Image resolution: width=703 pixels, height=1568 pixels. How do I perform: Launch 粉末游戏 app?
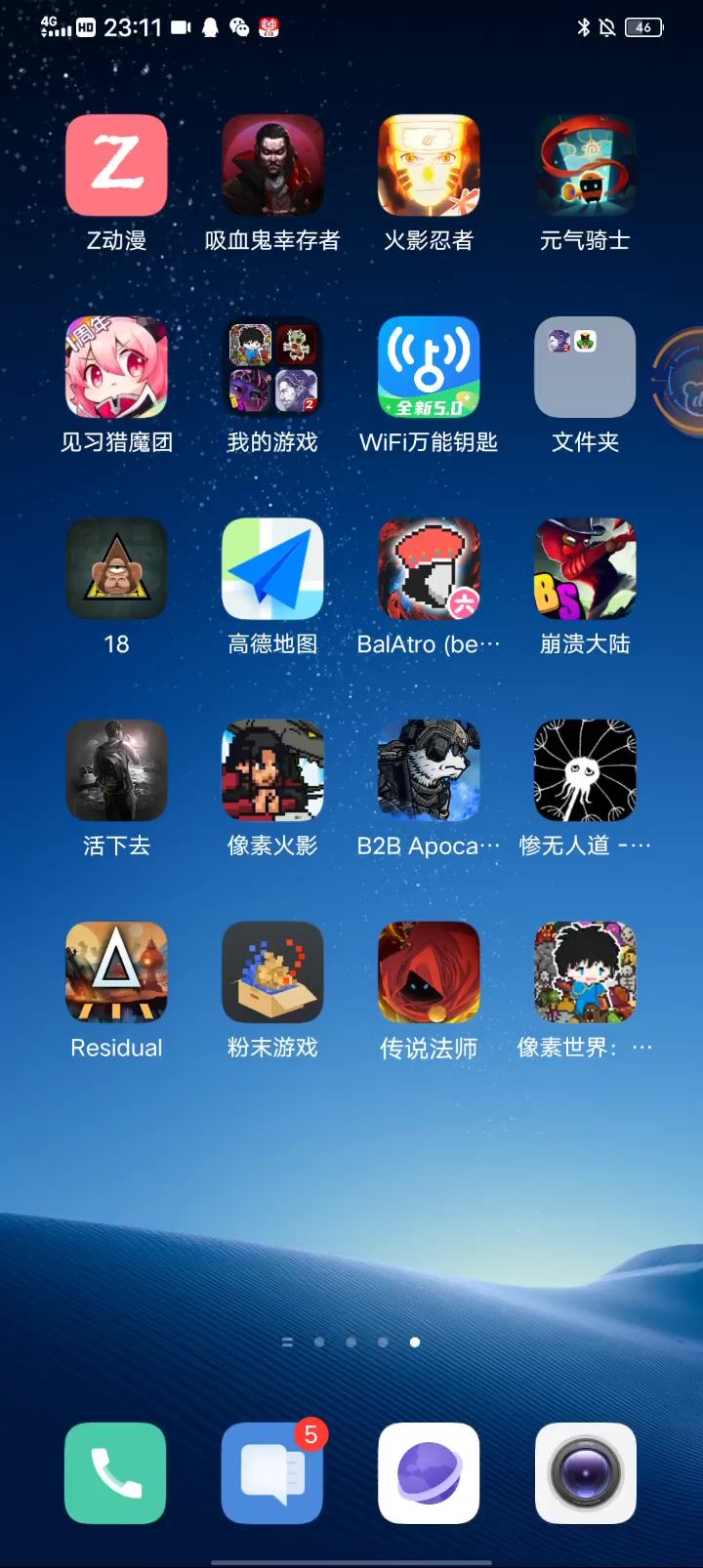[x=272, y=972]
